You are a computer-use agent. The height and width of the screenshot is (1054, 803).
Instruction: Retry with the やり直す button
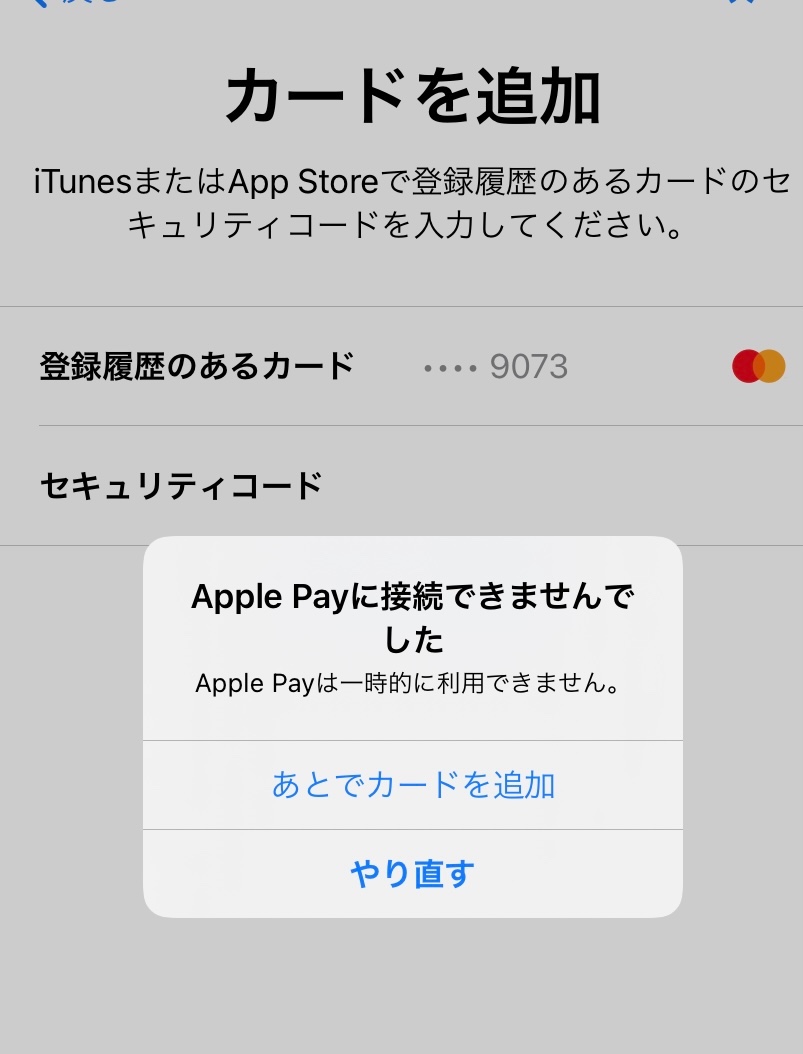click(413, 874)
